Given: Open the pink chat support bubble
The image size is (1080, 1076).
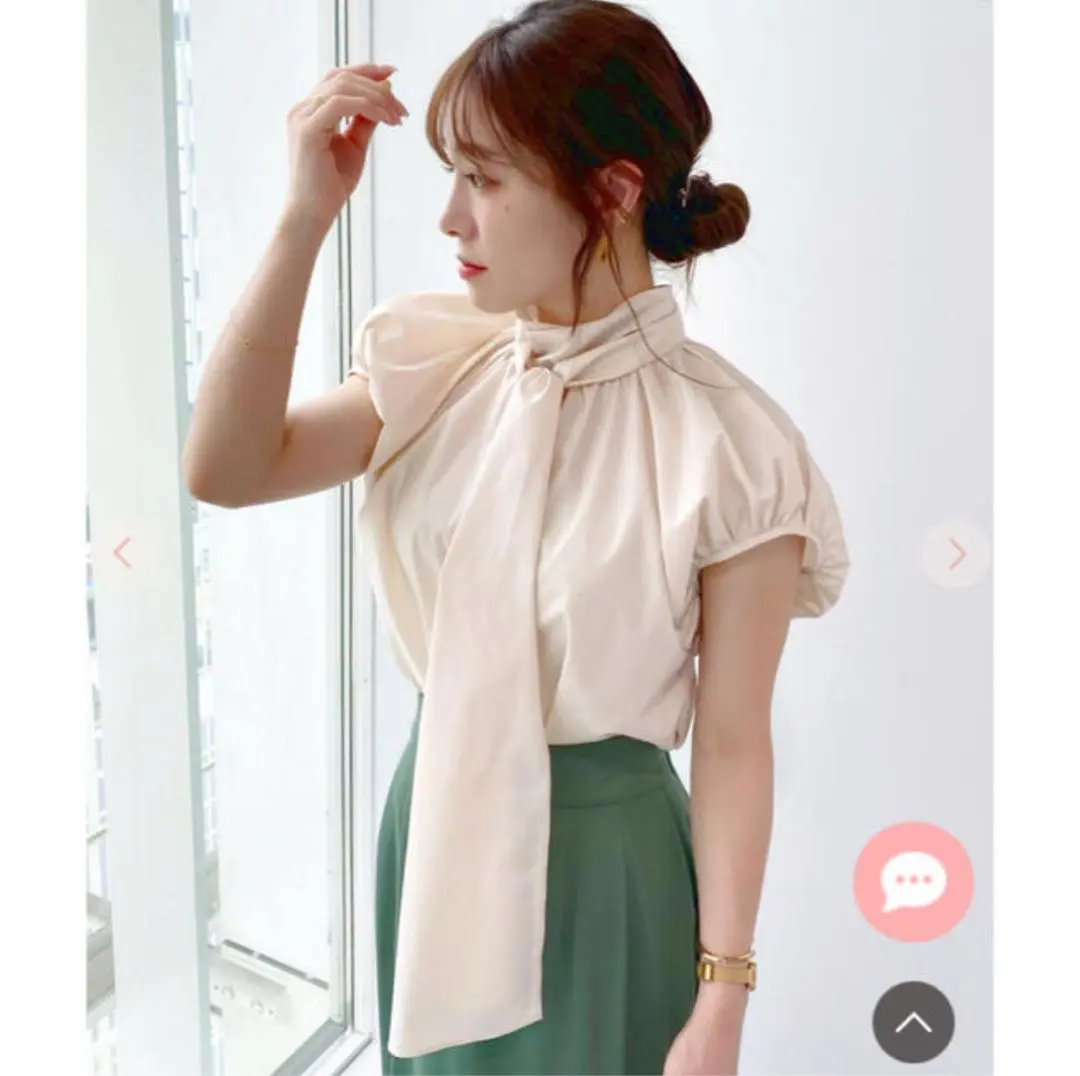Looking at the screenshot, I should tap(912, 881).
